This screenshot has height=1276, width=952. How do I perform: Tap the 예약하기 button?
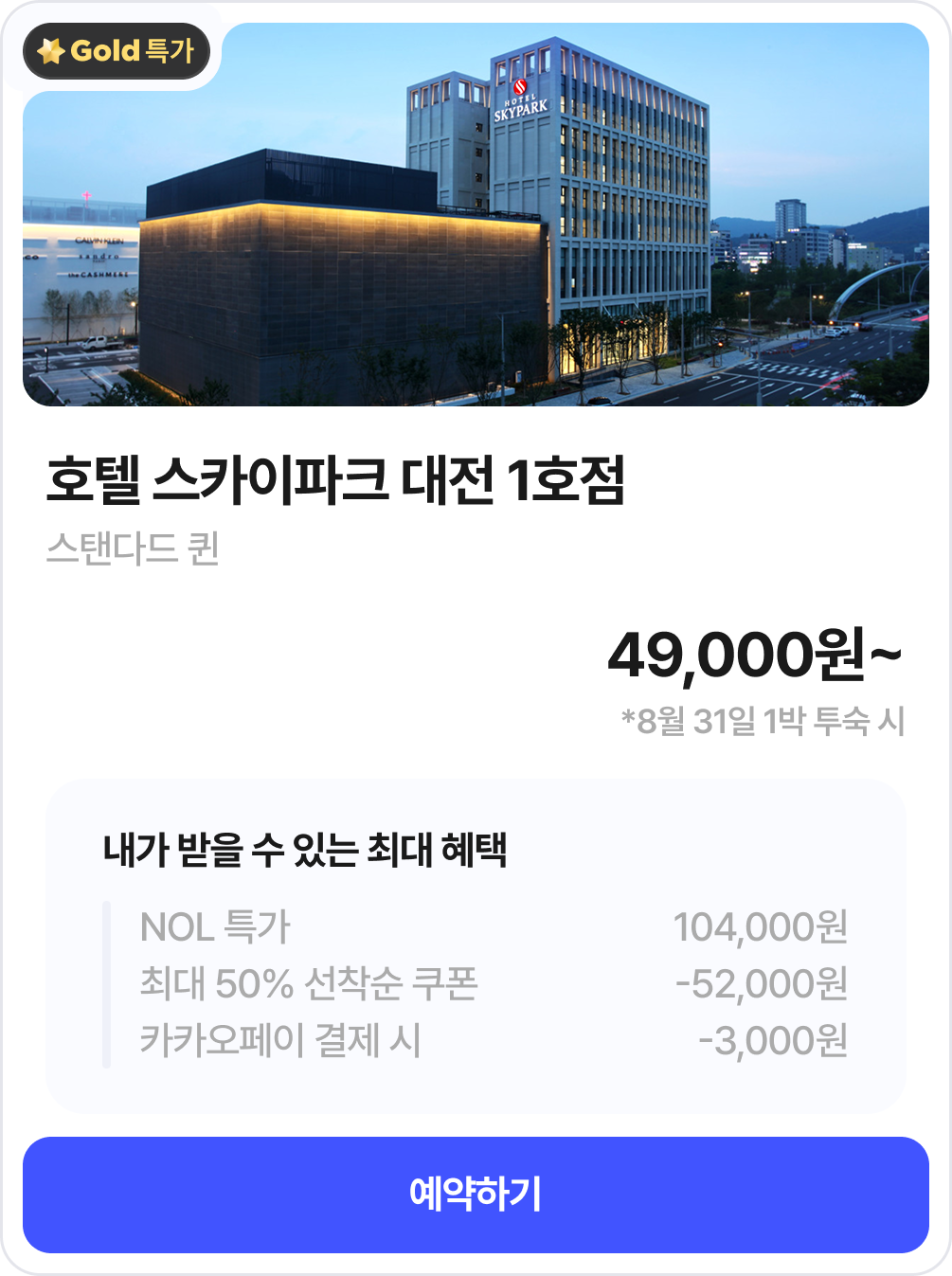click(476, 1195)
